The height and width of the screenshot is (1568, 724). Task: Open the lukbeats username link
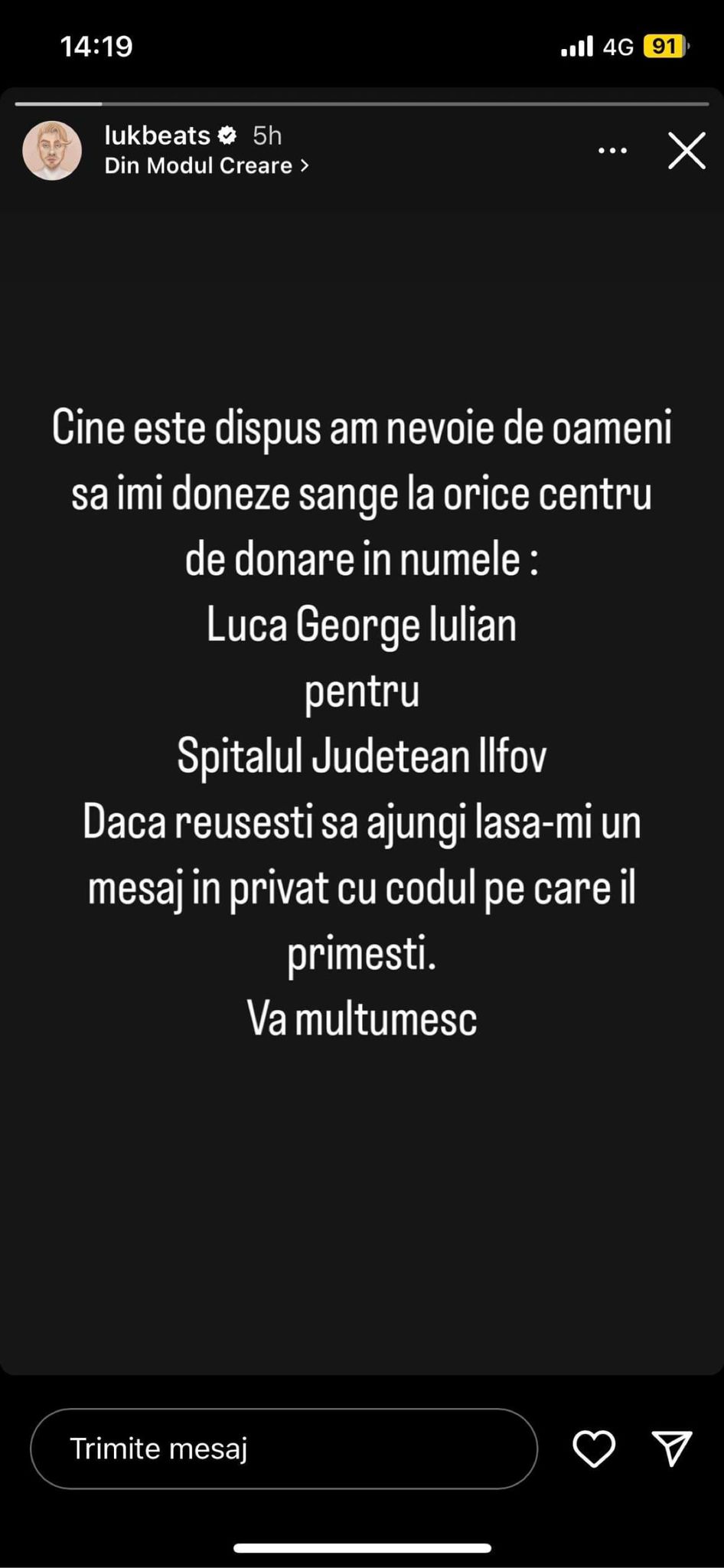[x=157, y=136]
